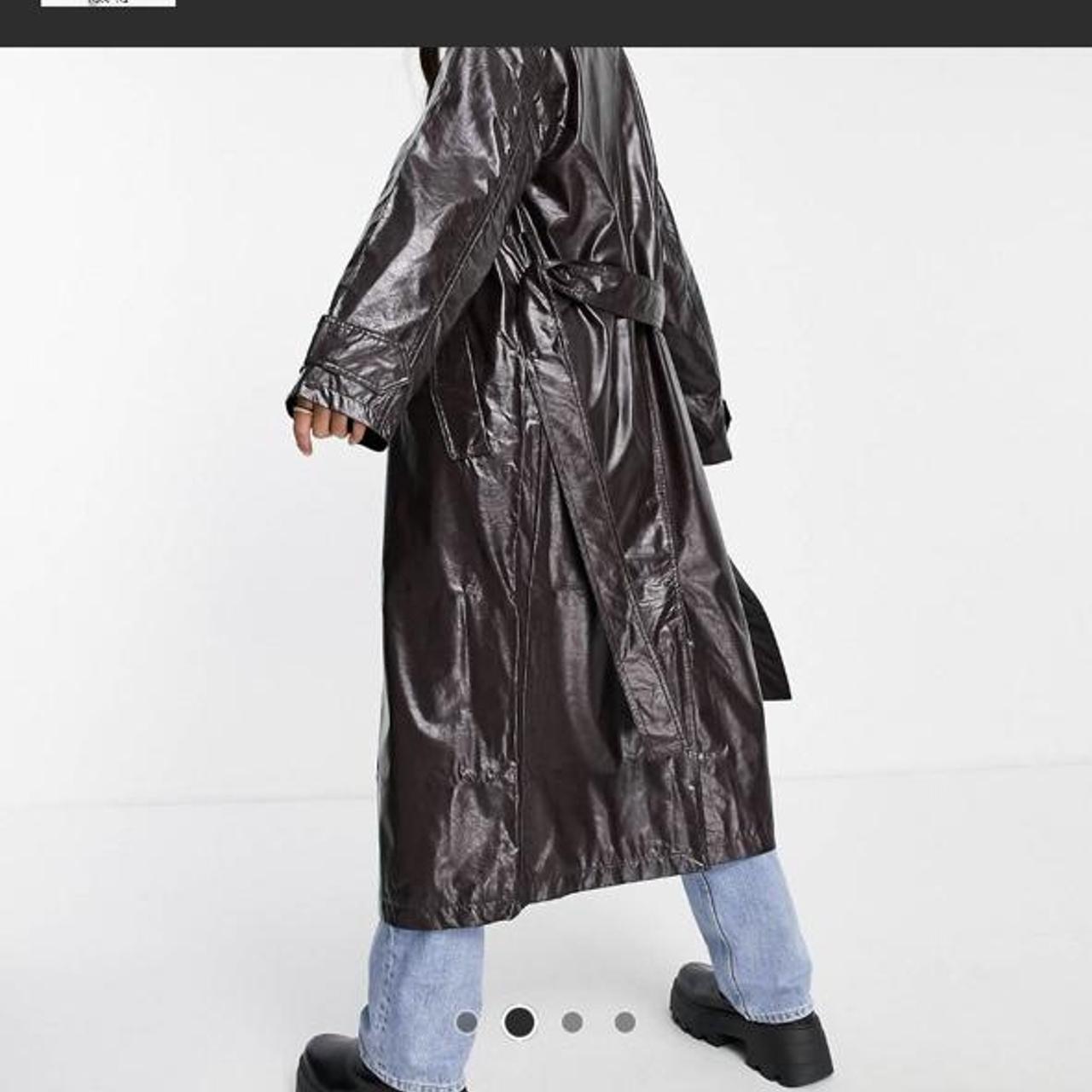The height and width of the screenshot is (1092, 1092).
Task: Jump to the first image dot
Action: coord(467,1021)
